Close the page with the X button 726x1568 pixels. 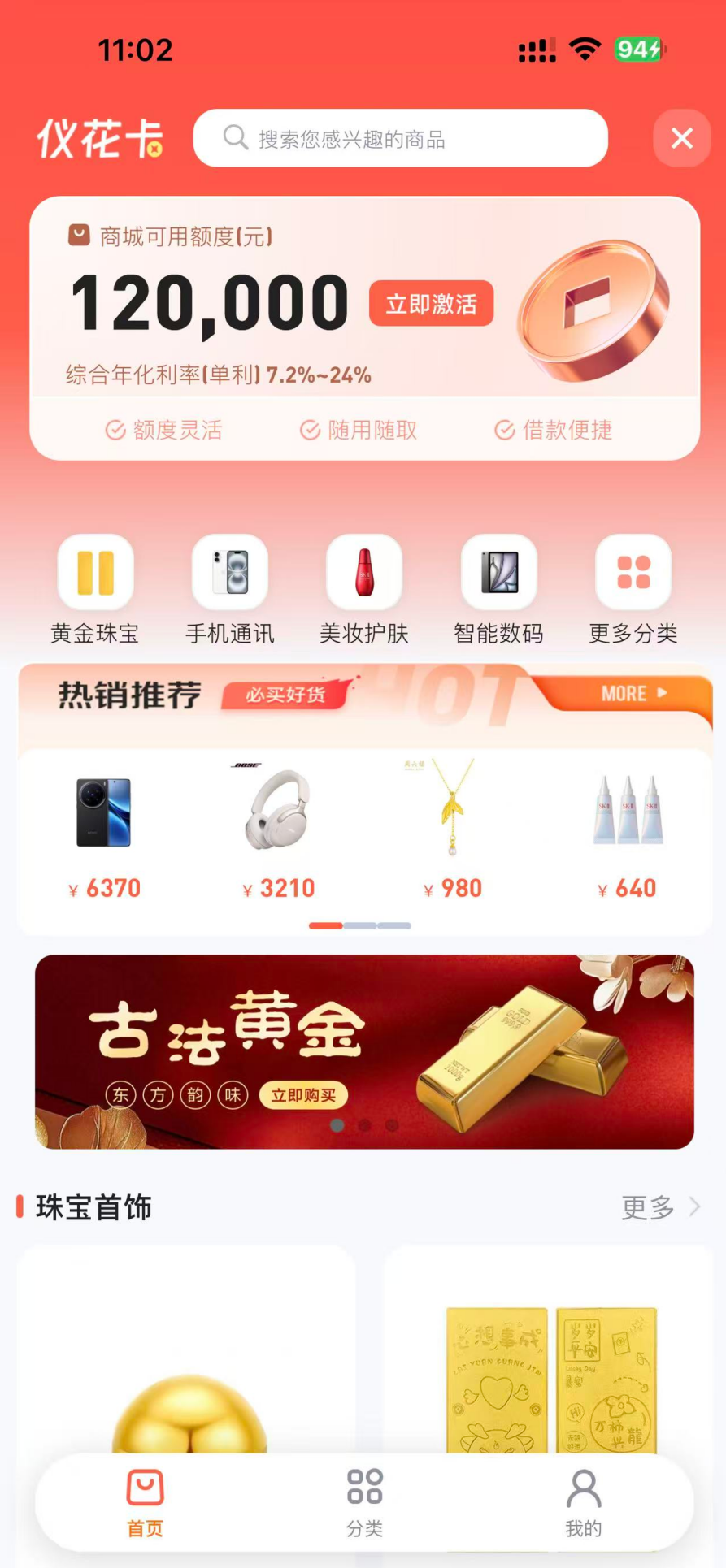(681, 139)
